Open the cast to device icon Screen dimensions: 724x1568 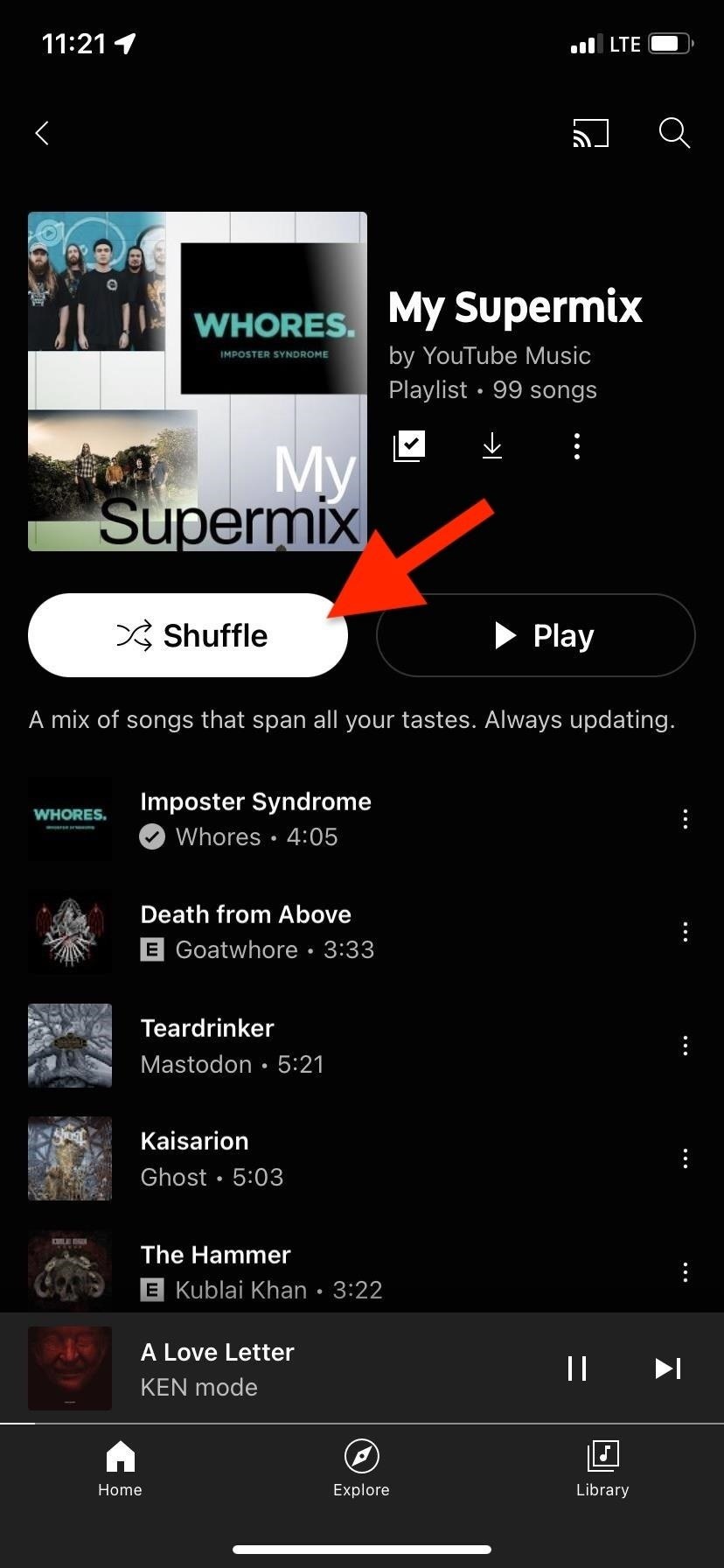590,133
